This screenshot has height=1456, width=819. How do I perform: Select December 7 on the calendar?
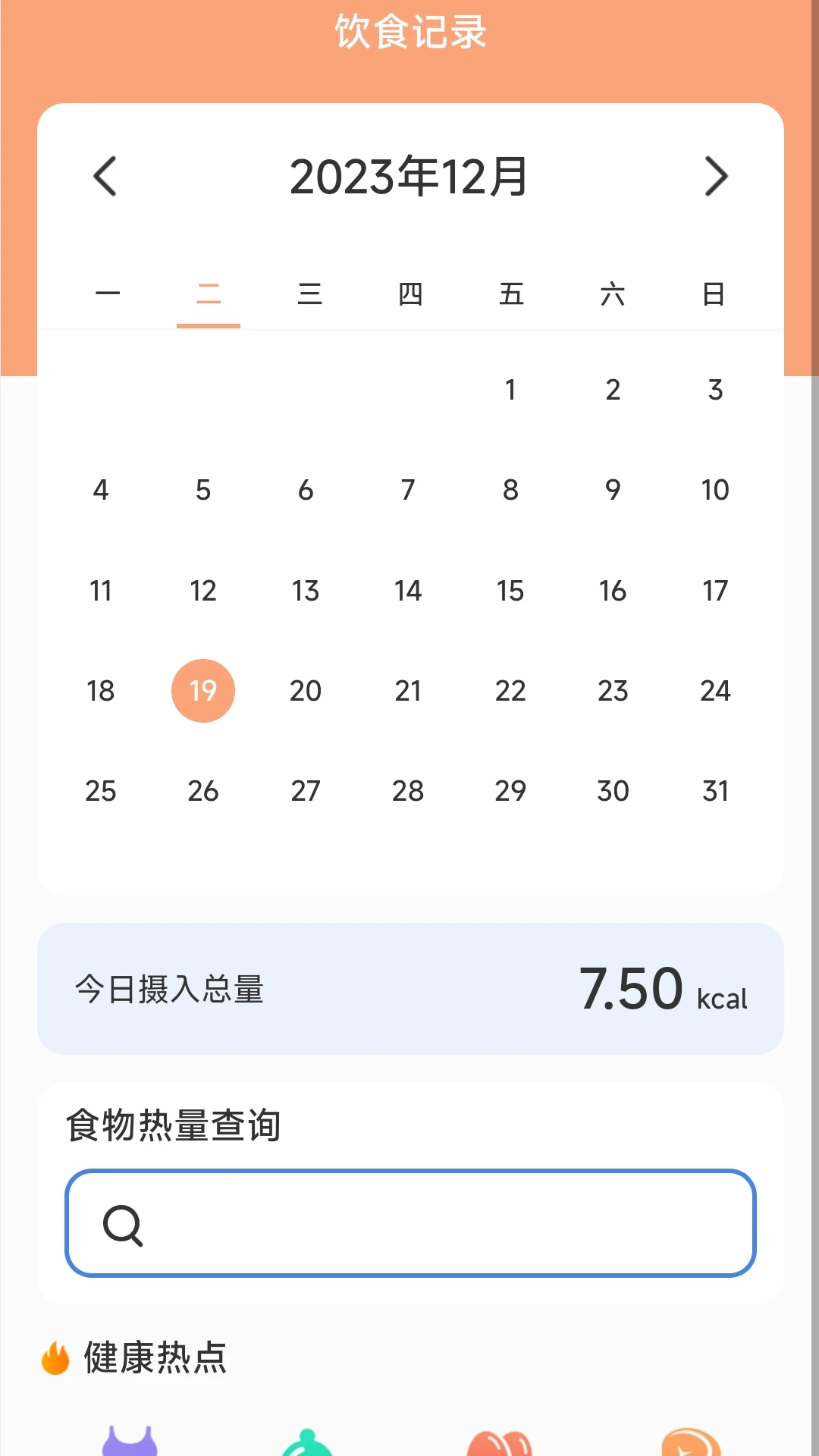click(408, 491)
